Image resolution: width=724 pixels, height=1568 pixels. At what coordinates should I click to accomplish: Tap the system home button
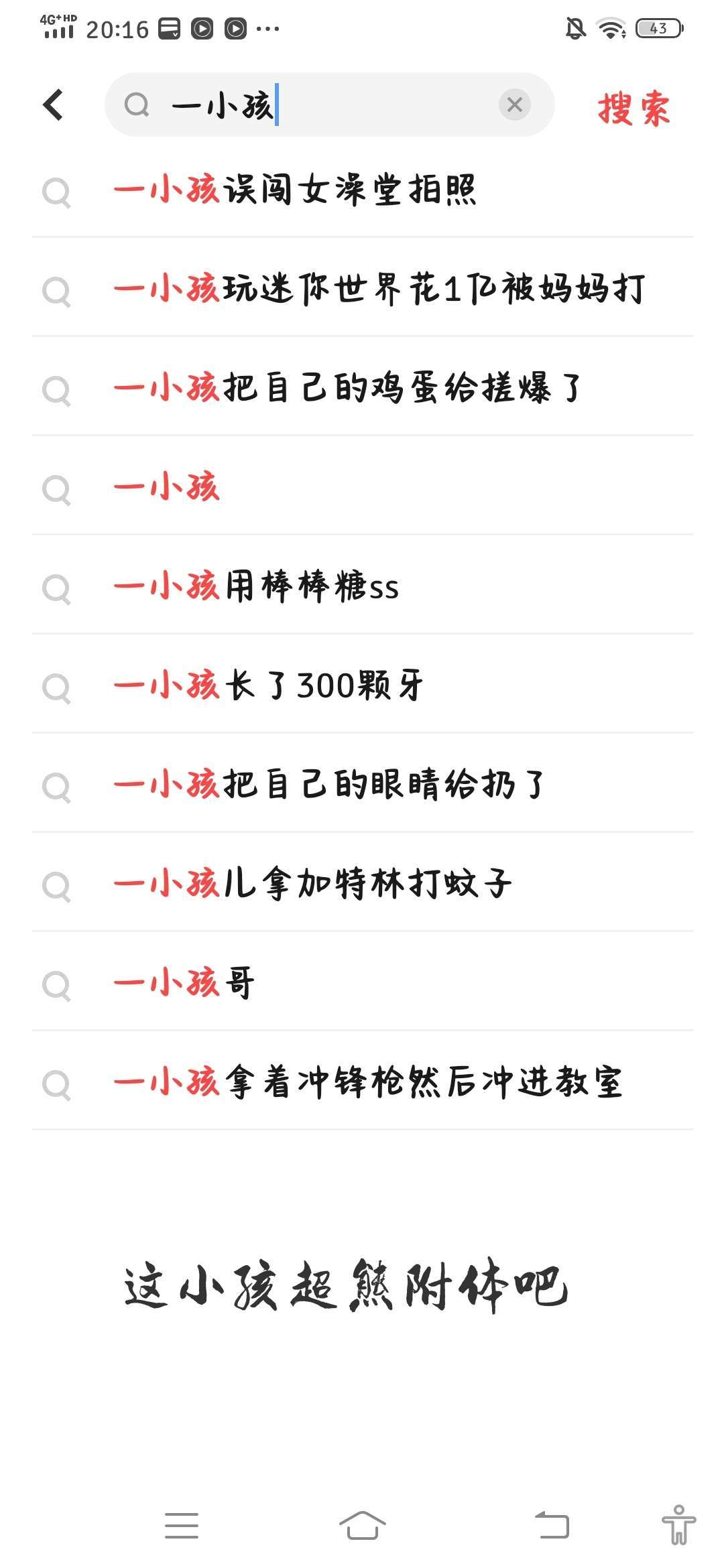(363, 1525)
